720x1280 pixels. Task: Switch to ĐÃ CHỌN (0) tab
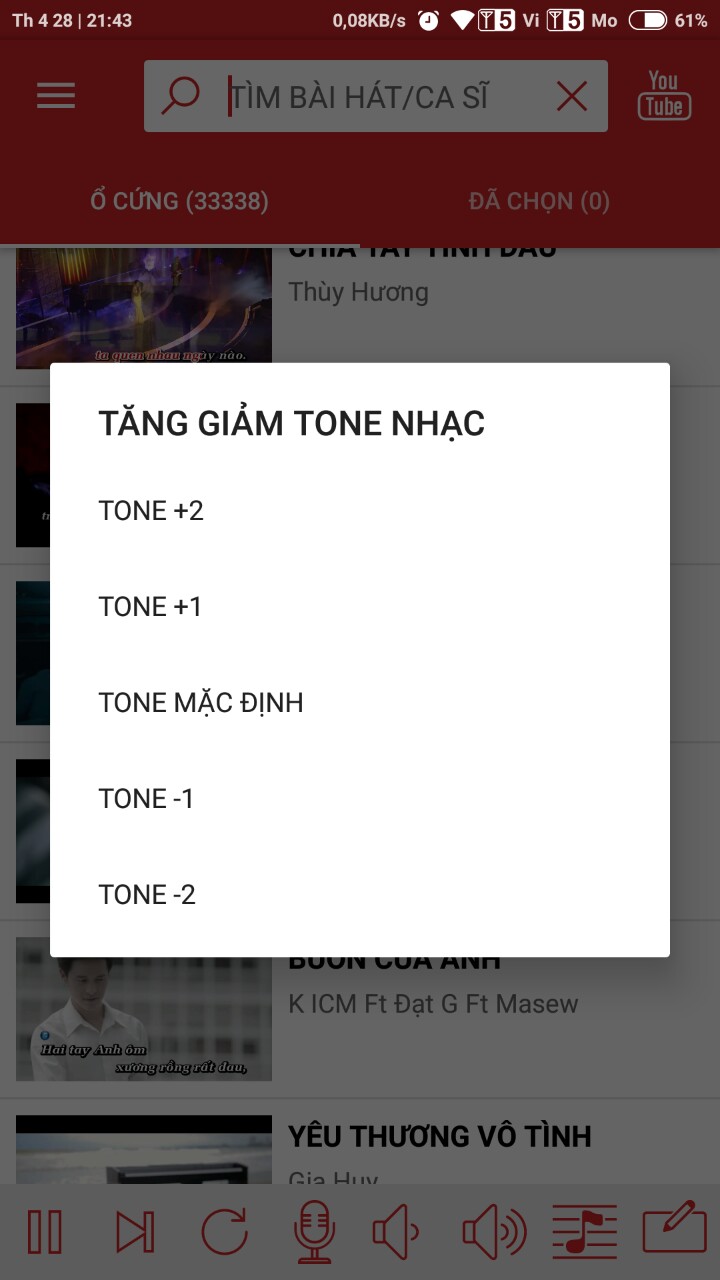[x=539, y=201]
